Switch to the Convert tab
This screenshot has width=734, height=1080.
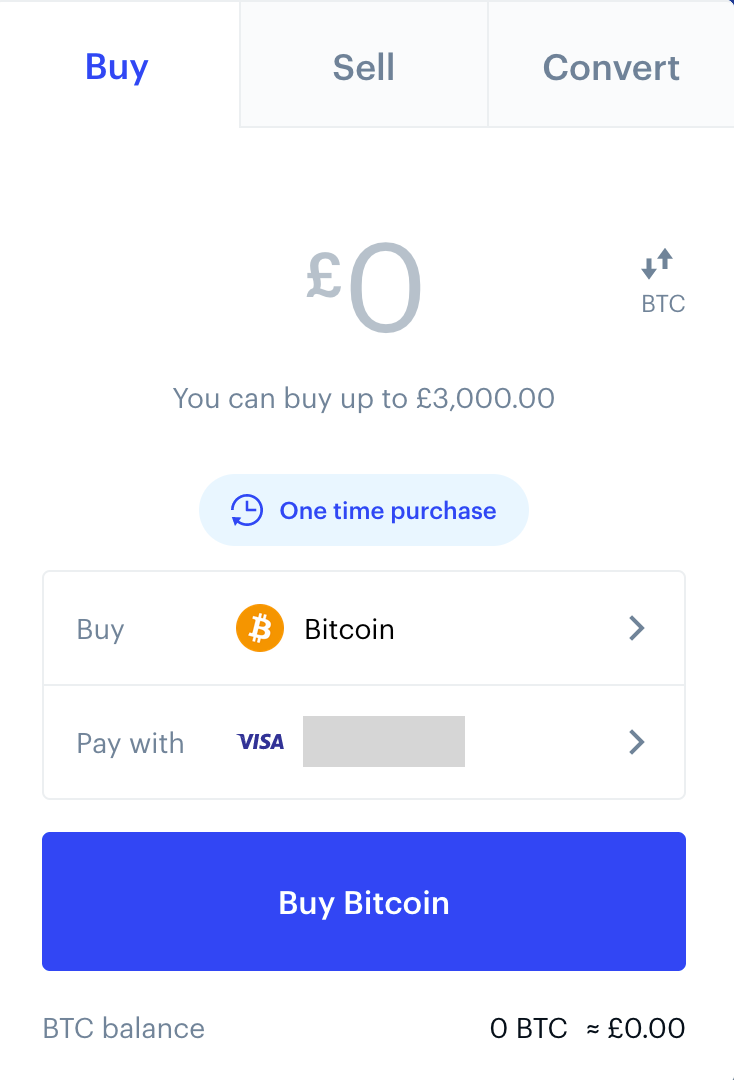[x=610, y=67]
